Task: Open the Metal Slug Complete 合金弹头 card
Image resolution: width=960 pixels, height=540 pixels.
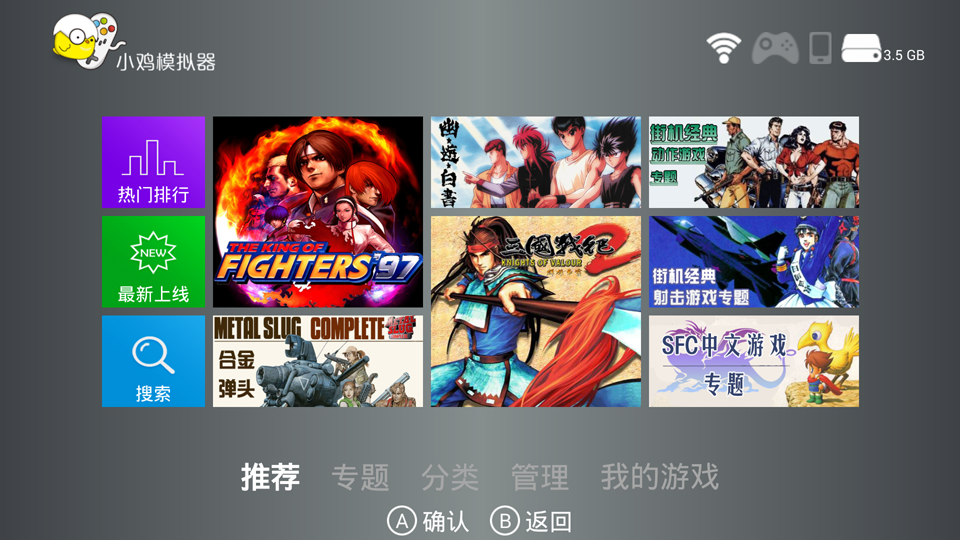Action: coord(318,361)
